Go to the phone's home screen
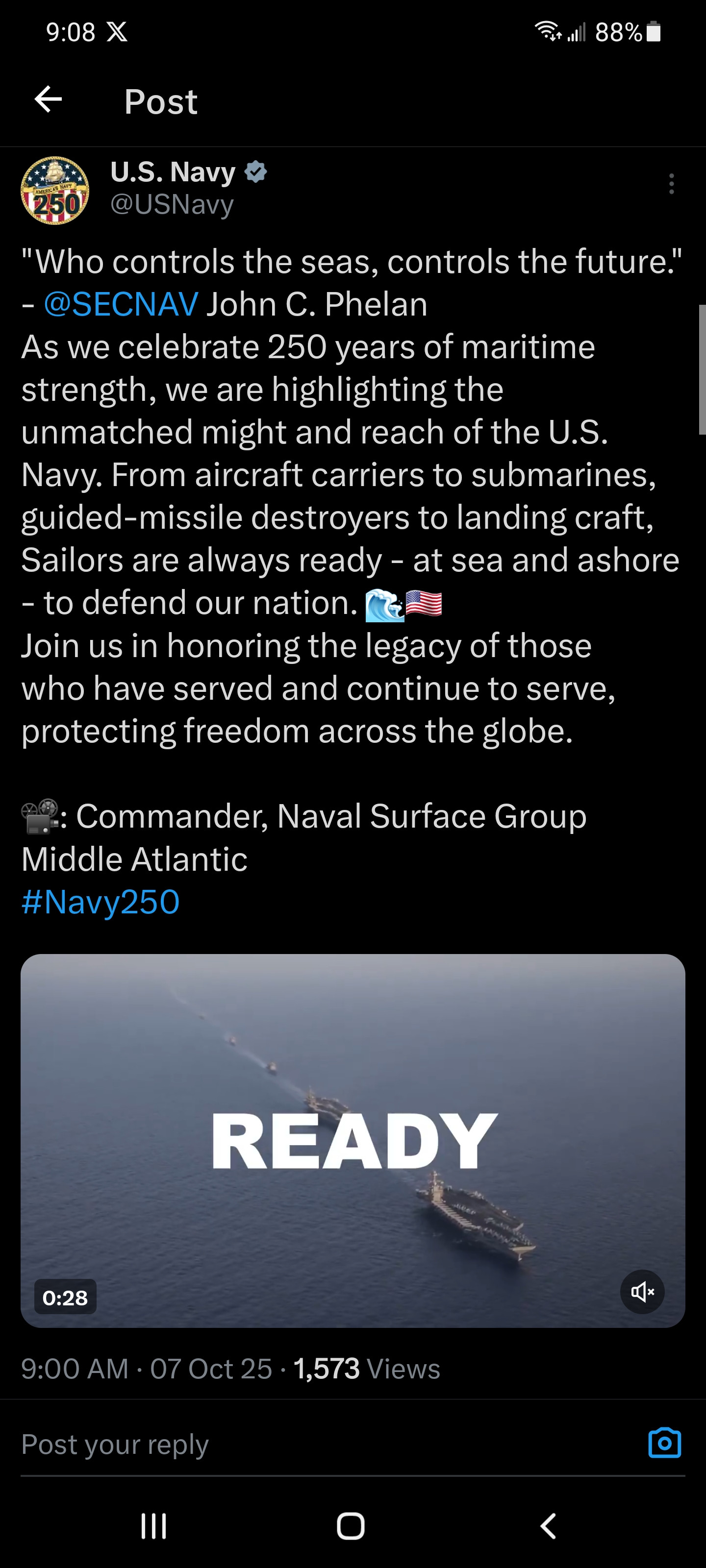Screen dimensions: 706x1568 [x=351, y=1525]
